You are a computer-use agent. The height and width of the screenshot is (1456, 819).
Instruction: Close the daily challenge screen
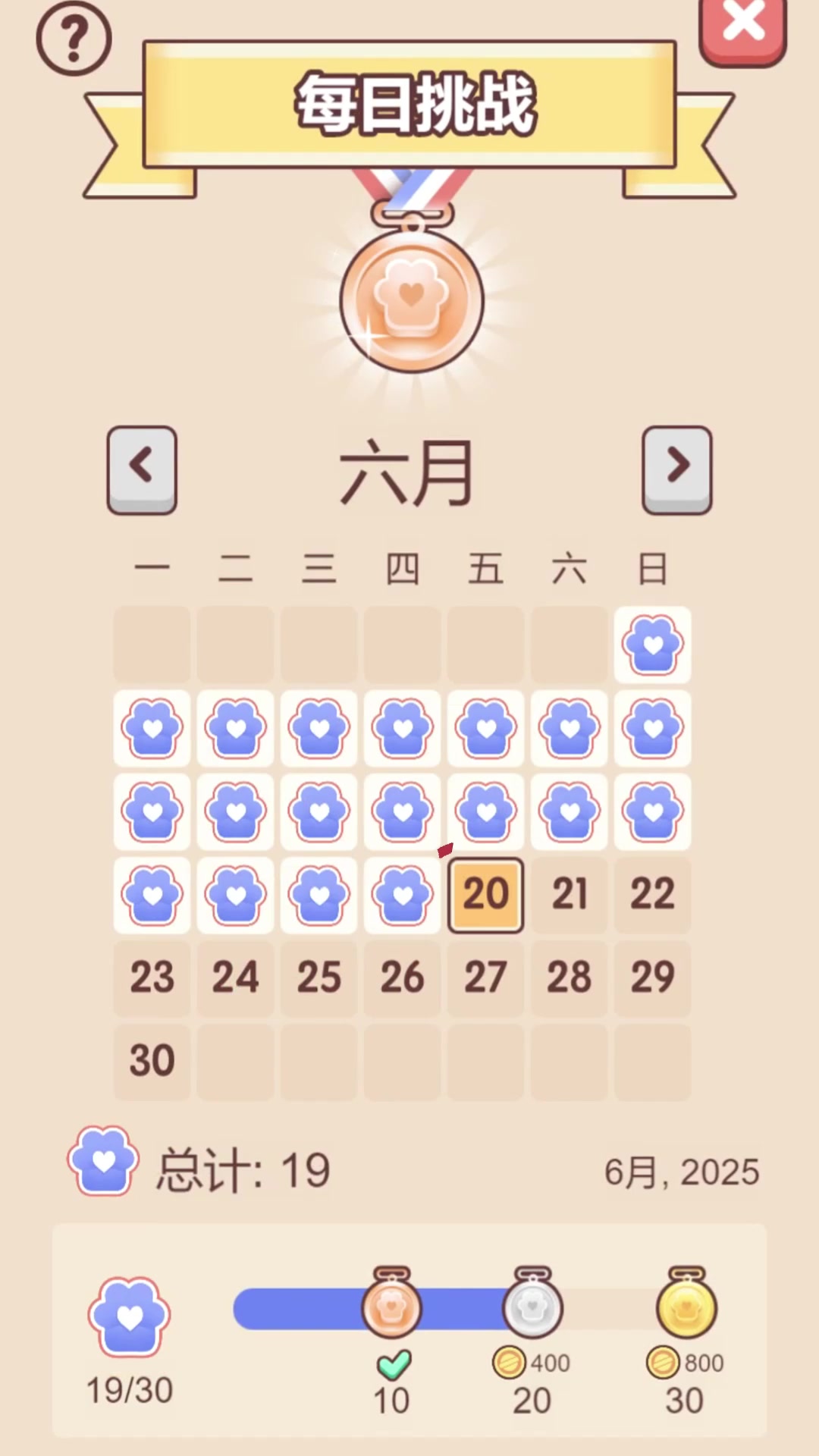(742, 29)
